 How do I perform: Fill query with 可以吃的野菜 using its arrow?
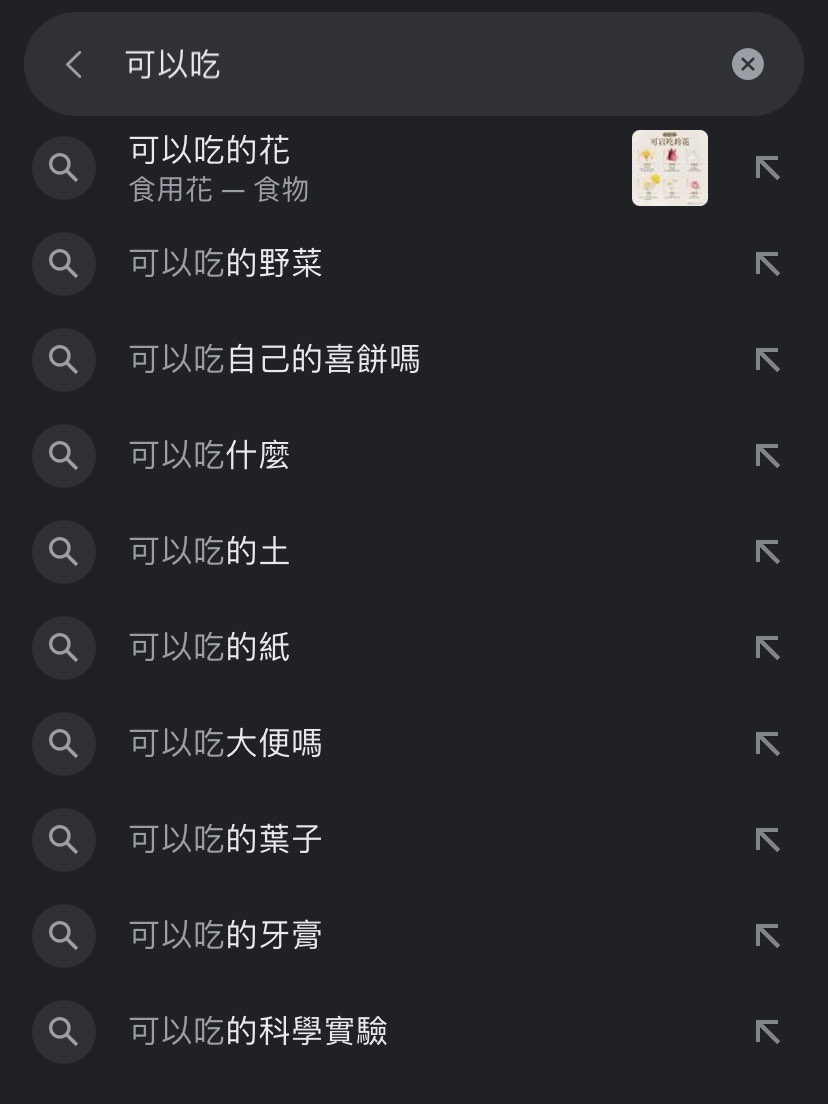coord(767,264)
